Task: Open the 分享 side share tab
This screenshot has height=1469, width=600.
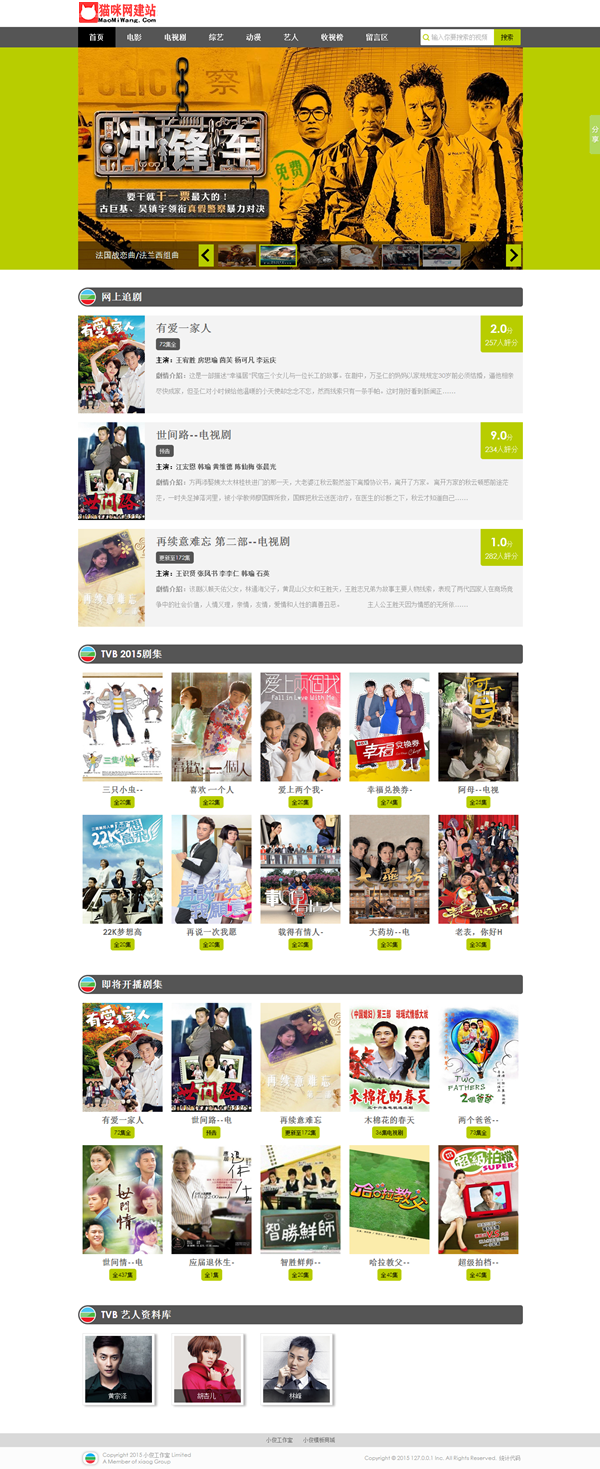Action: (595, 134)
